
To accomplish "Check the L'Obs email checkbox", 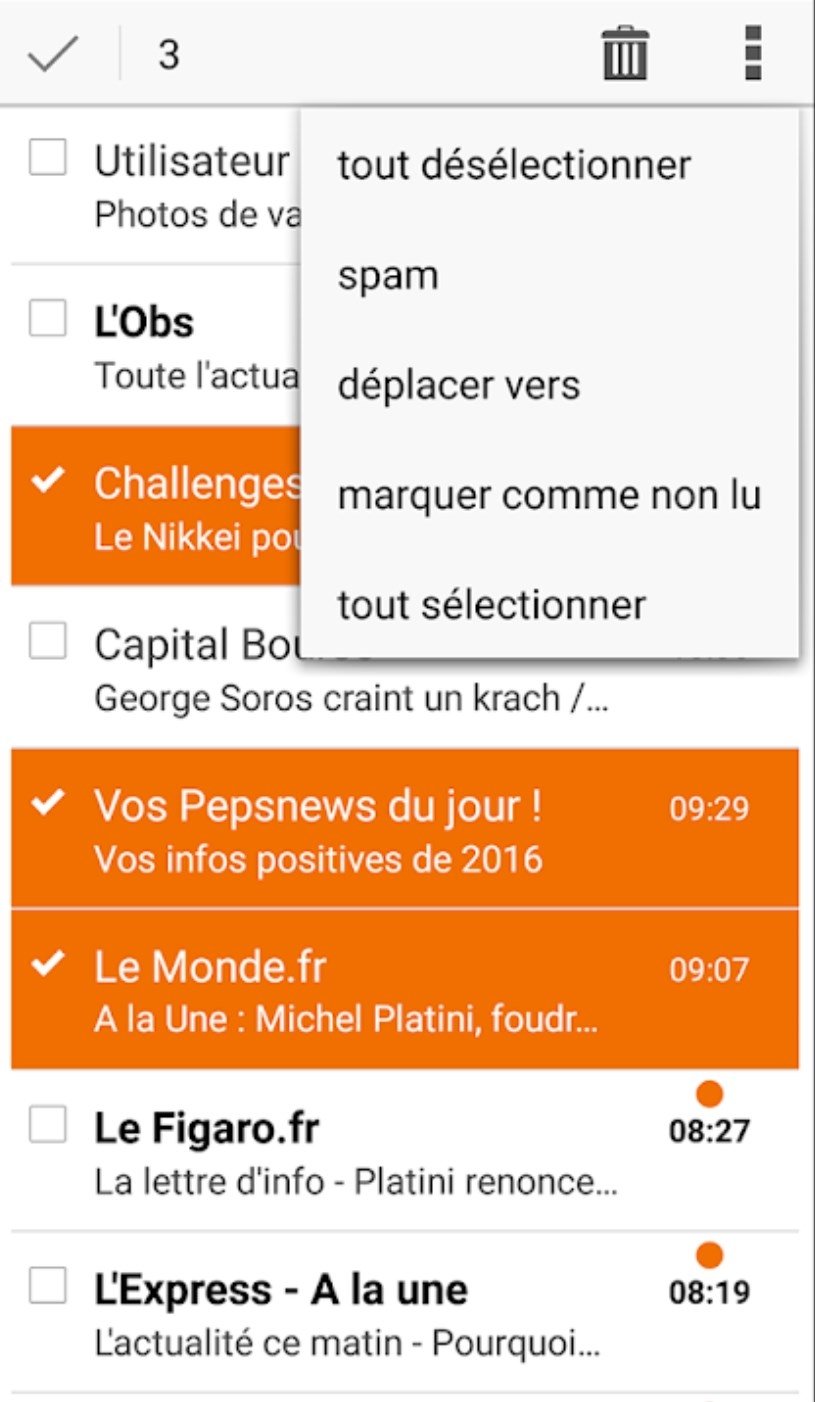I will [x=44, y=320].
